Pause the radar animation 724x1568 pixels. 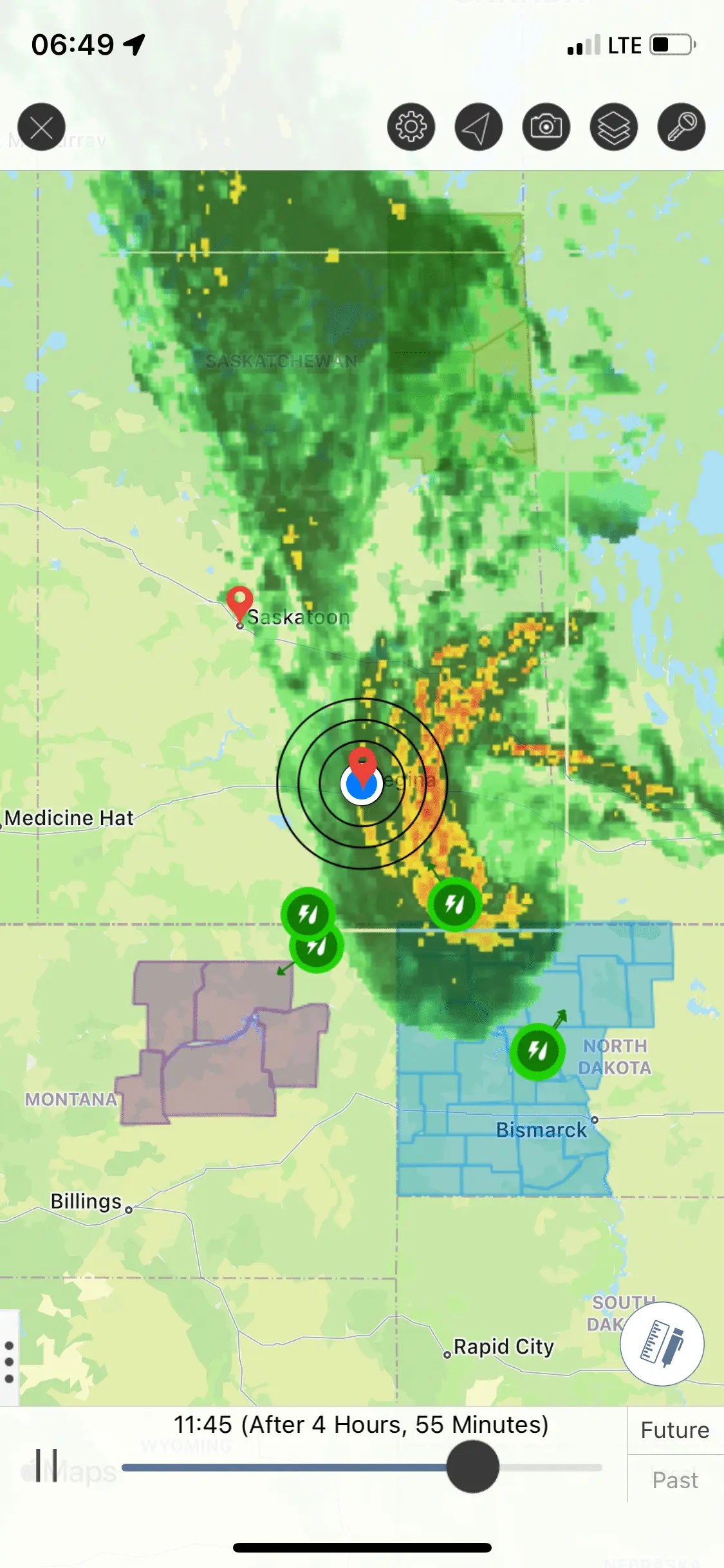click(46, 1466)
